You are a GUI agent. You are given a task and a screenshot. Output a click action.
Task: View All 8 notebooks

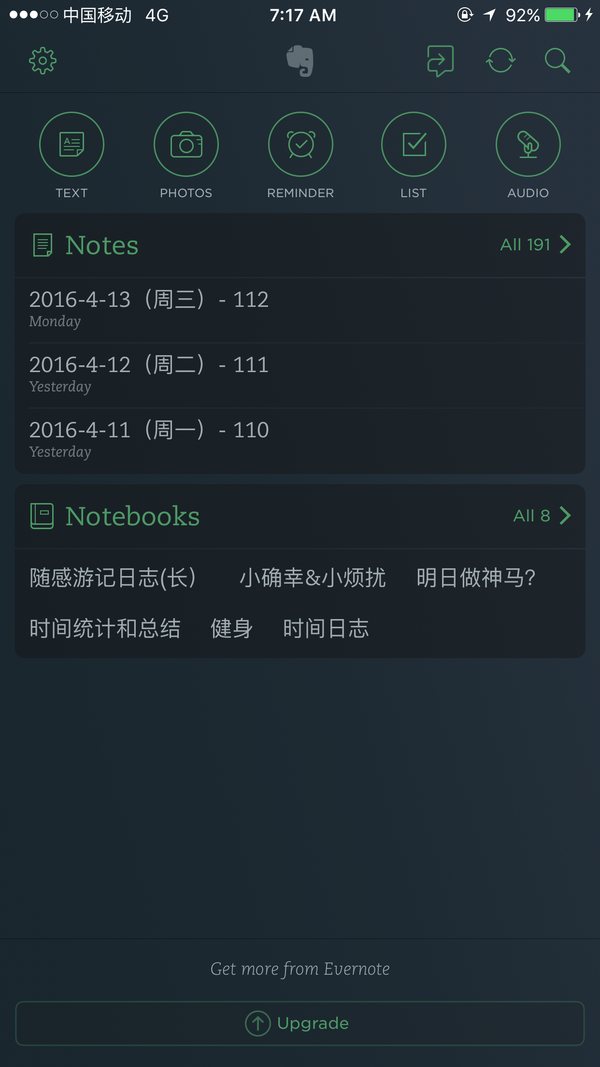[542, 516]
